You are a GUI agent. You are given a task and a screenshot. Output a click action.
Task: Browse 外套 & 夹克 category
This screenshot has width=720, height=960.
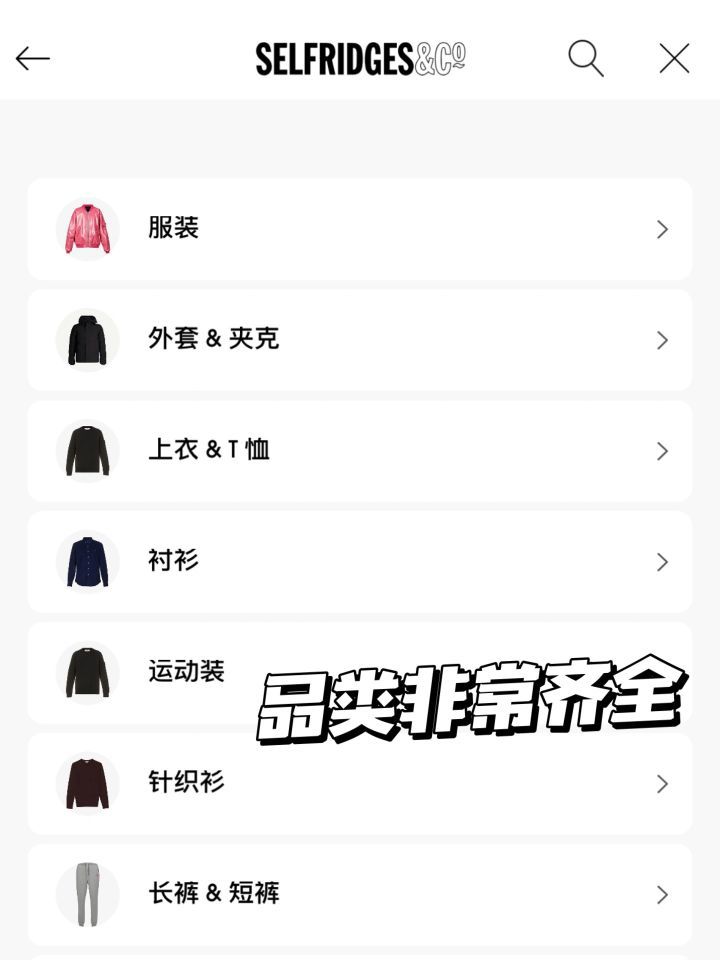point(359,340)
